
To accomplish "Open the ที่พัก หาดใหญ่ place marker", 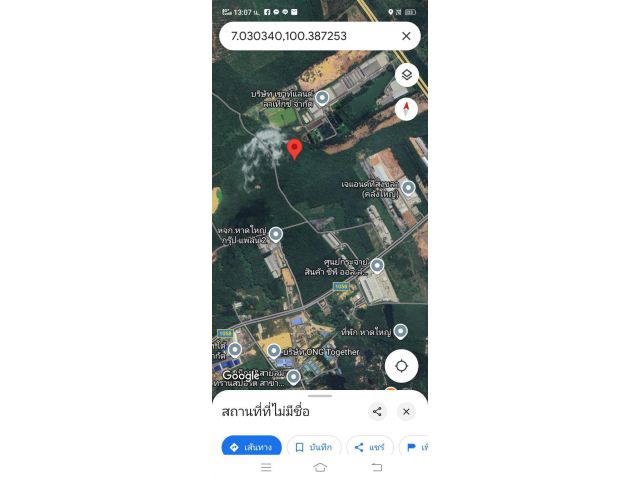I will click(x=400, y=331).
